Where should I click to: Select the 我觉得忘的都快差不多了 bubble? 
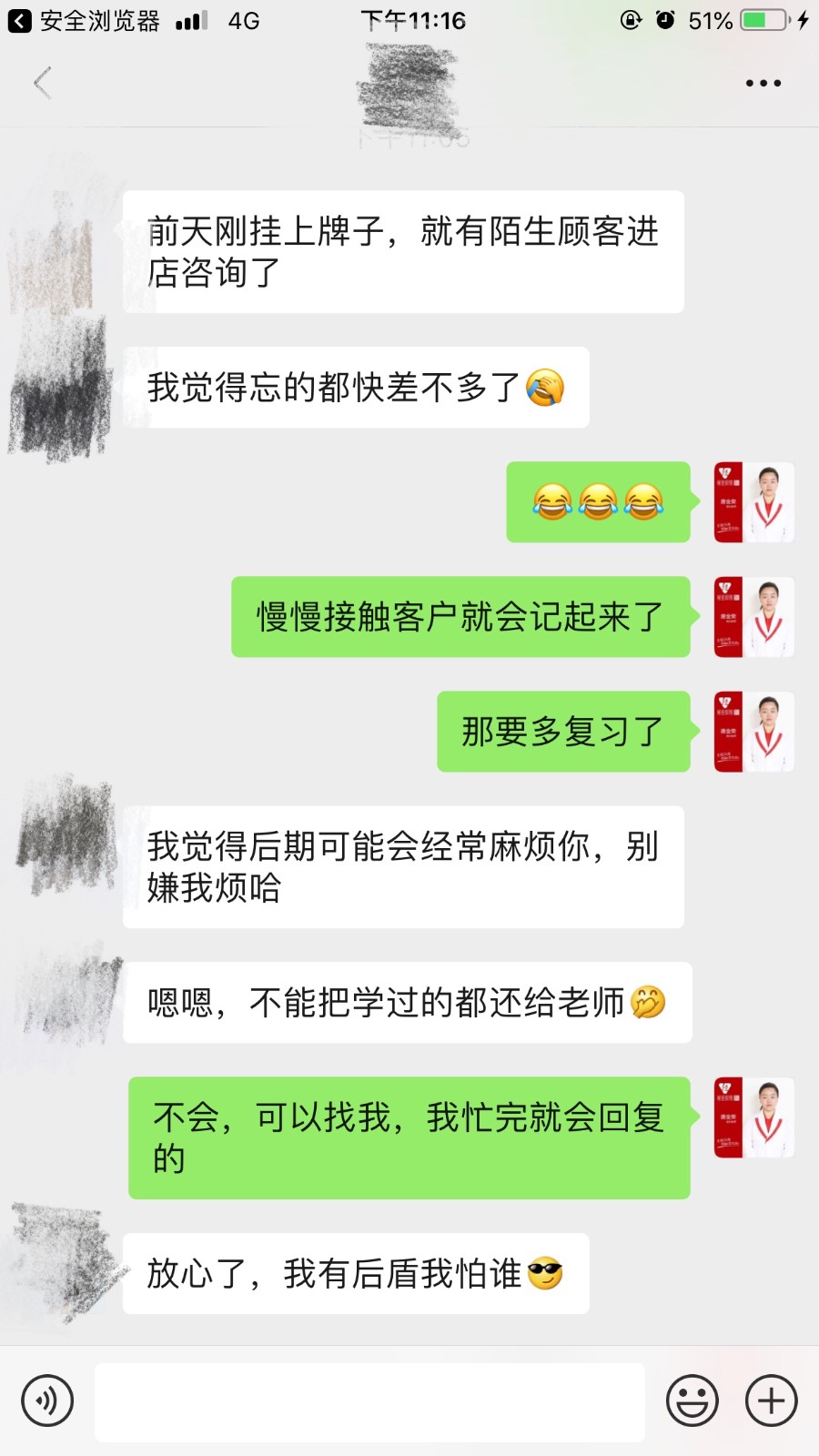(x=359, y=387)
